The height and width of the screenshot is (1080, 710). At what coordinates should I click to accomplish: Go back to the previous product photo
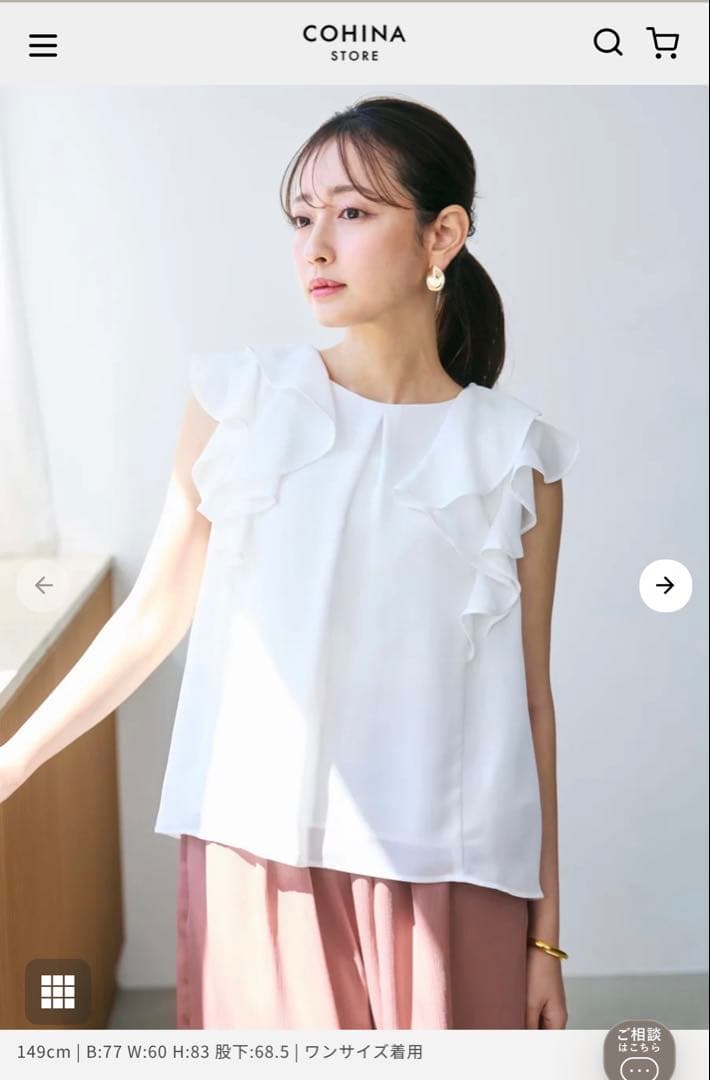pos(43,585)
